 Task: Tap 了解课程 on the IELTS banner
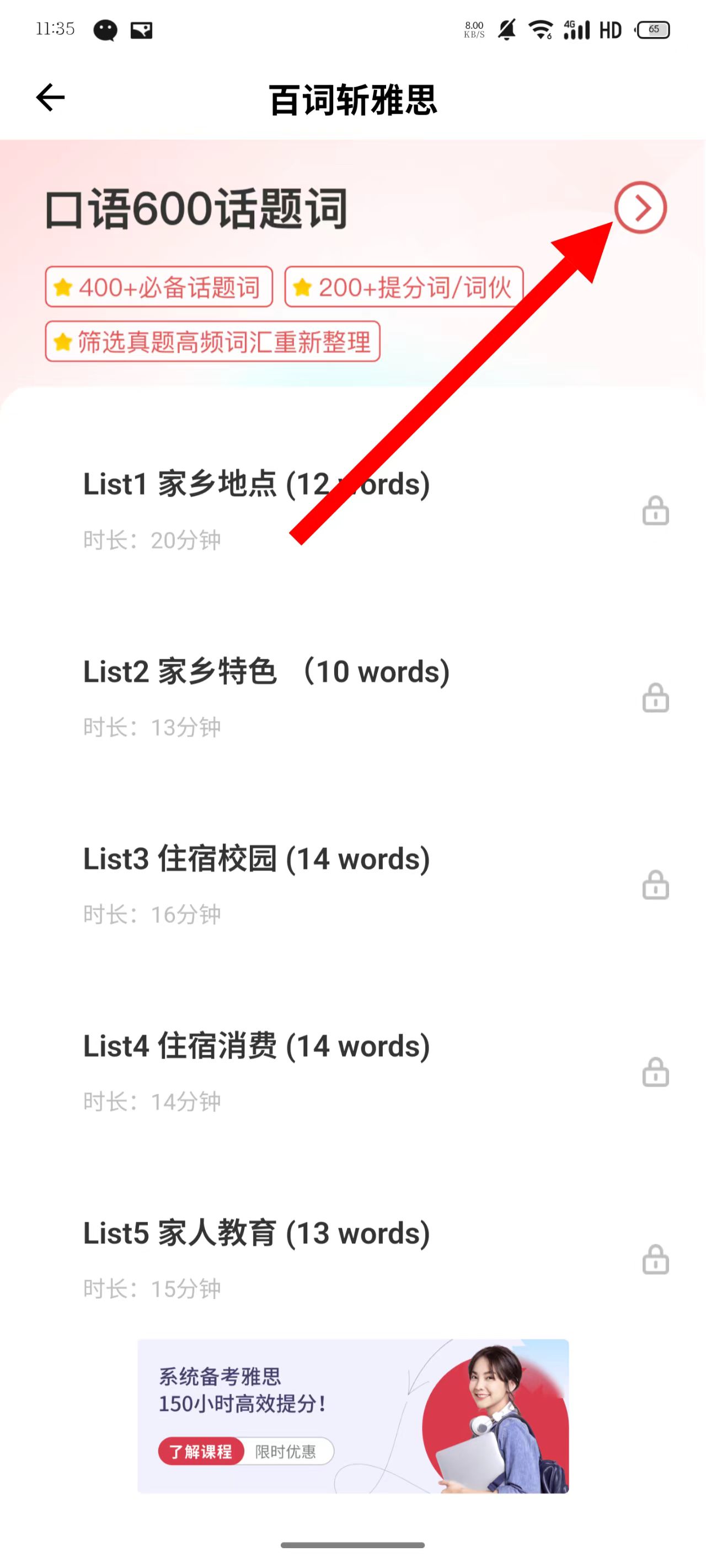pos(200,1452)
